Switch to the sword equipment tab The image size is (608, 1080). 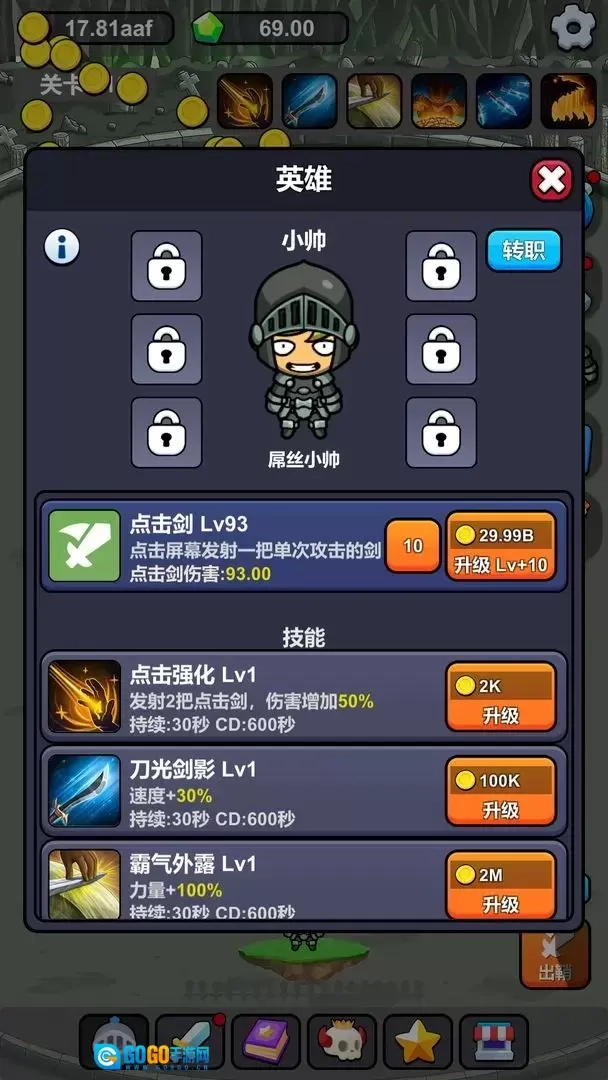[190, 1043]
